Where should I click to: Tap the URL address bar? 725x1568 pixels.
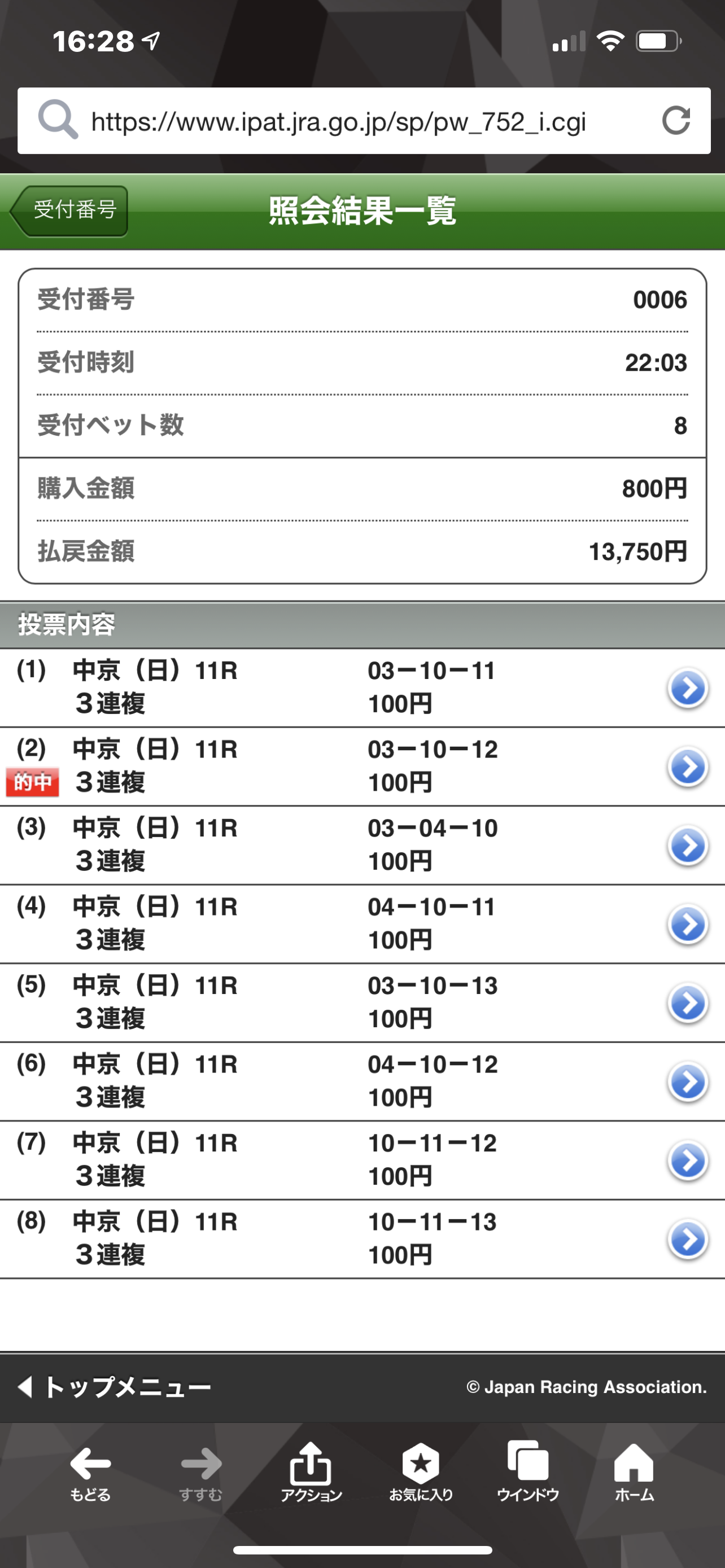(x=338, y=122)
